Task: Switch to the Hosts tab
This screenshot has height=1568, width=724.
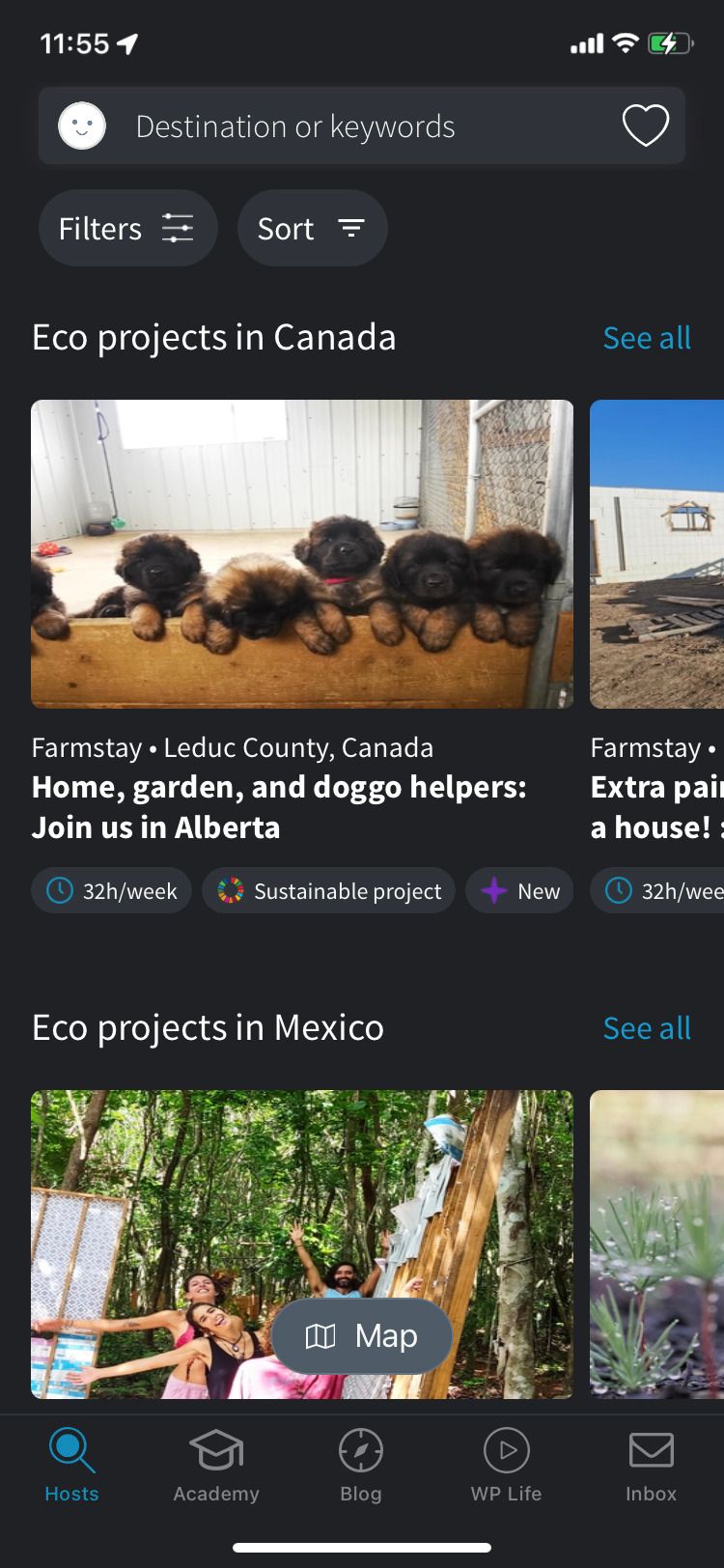Action: [71, 1466]
